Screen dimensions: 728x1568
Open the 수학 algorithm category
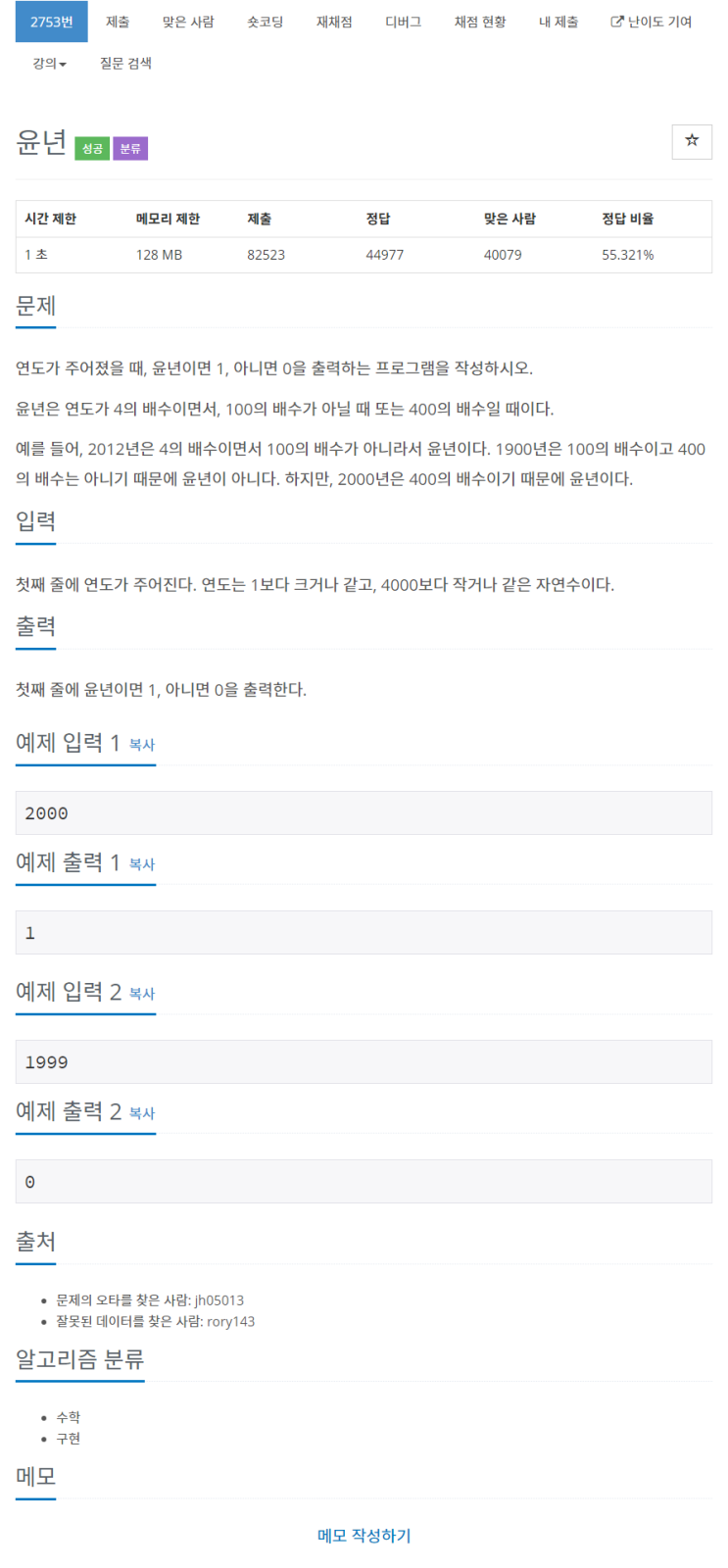click(x=69, y=1418)
